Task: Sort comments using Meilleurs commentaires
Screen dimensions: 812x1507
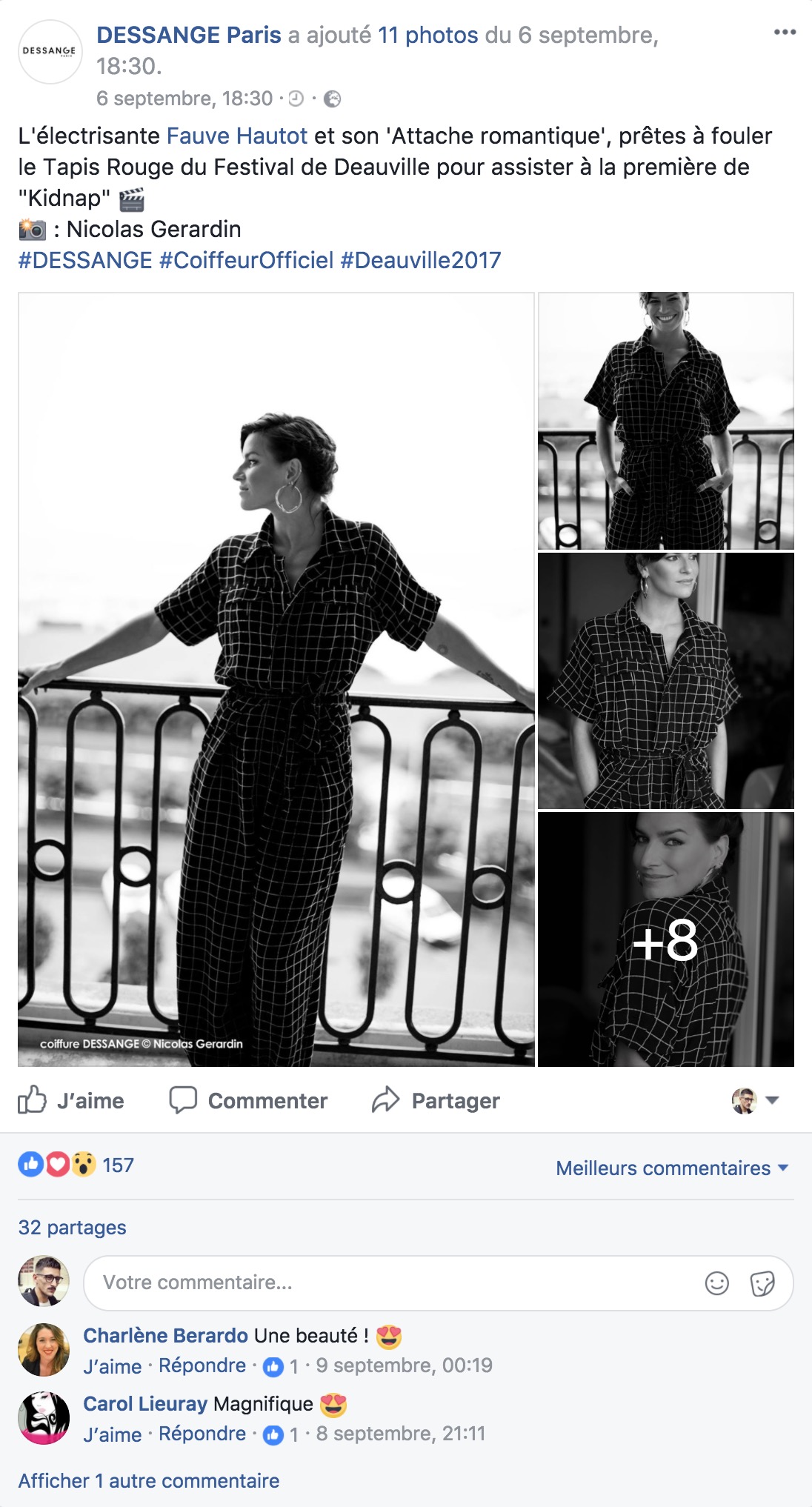Action: 671,1168
